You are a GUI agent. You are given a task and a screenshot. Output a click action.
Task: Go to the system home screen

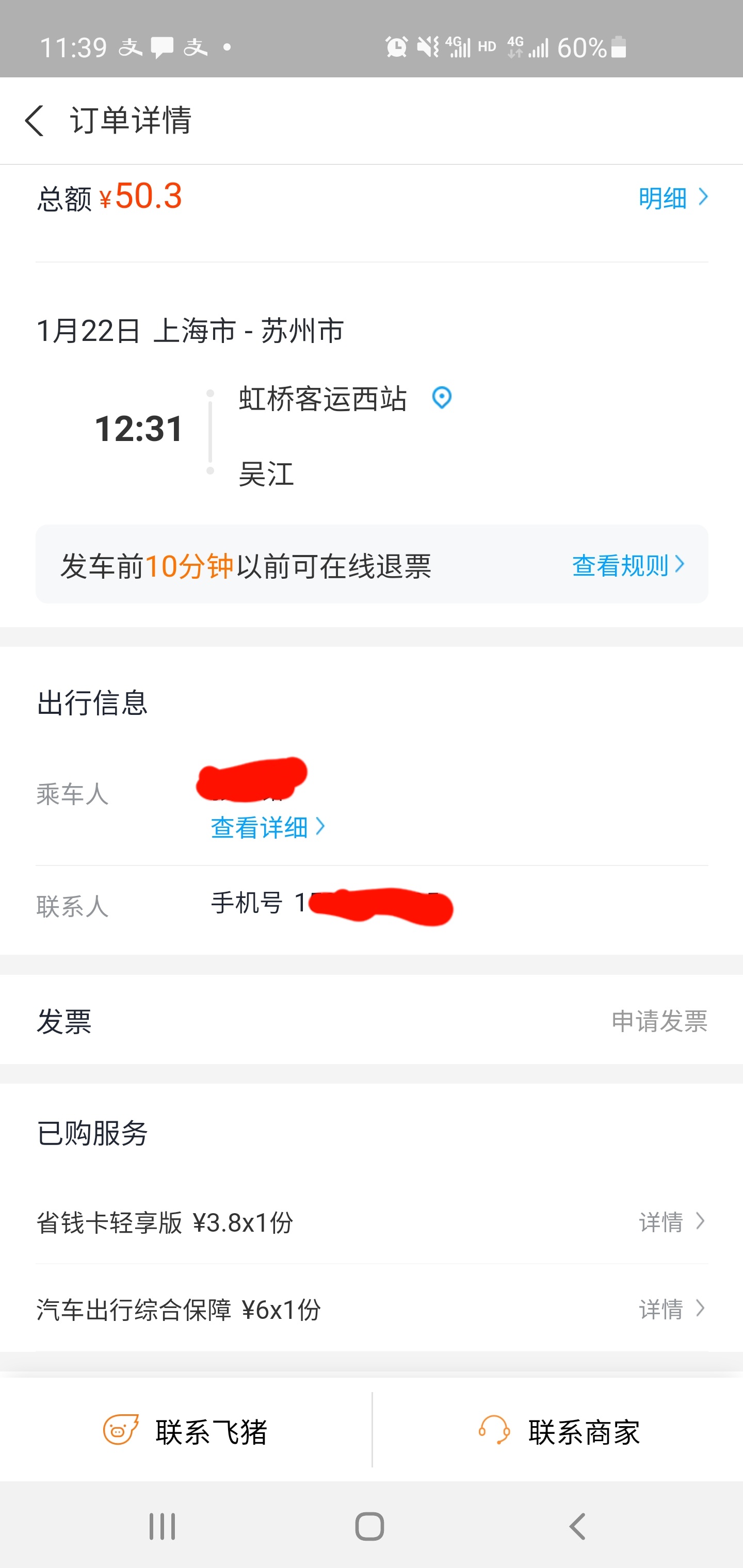[369, 1526]
